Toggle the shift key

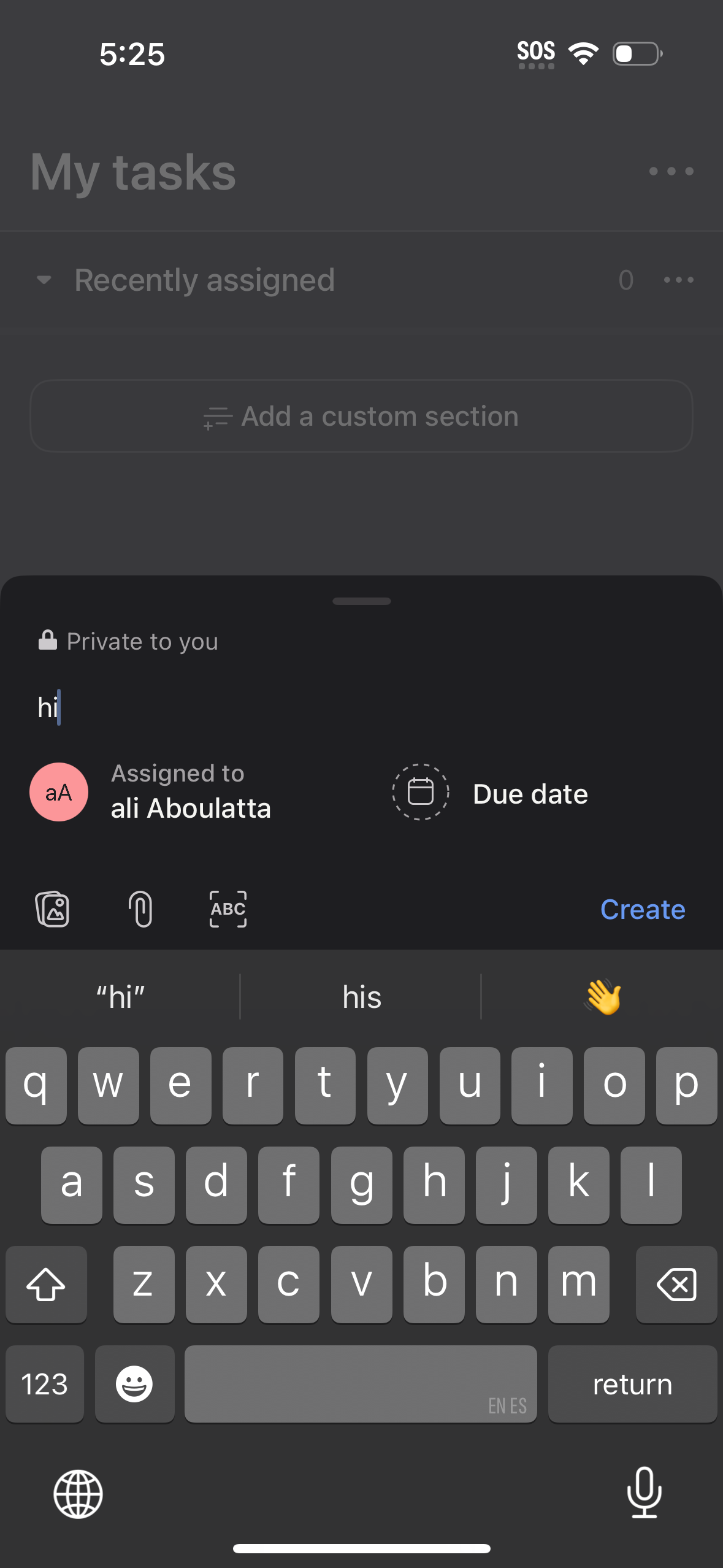coord(46,1285)
